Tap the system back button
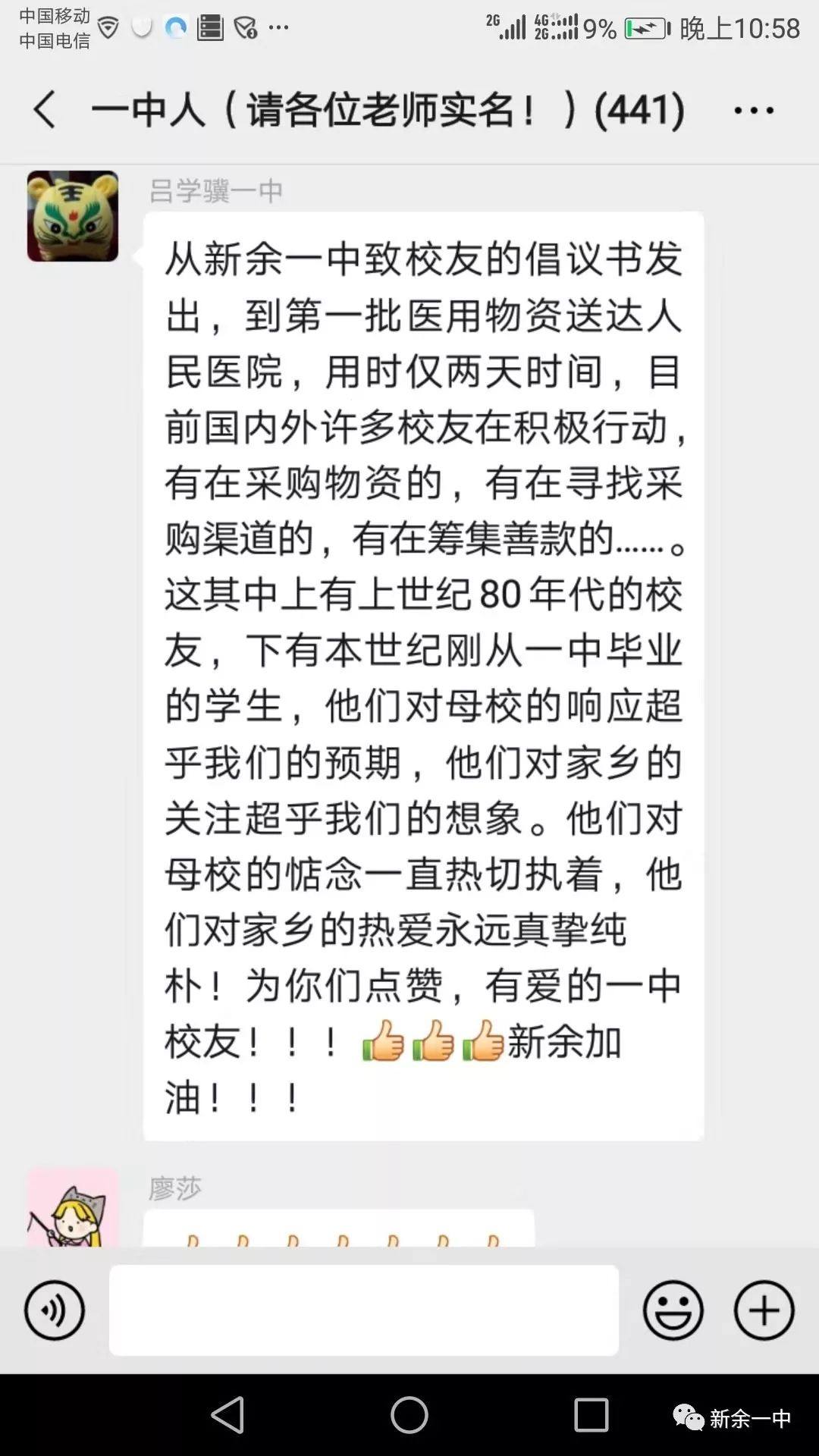 point(227,1415)
